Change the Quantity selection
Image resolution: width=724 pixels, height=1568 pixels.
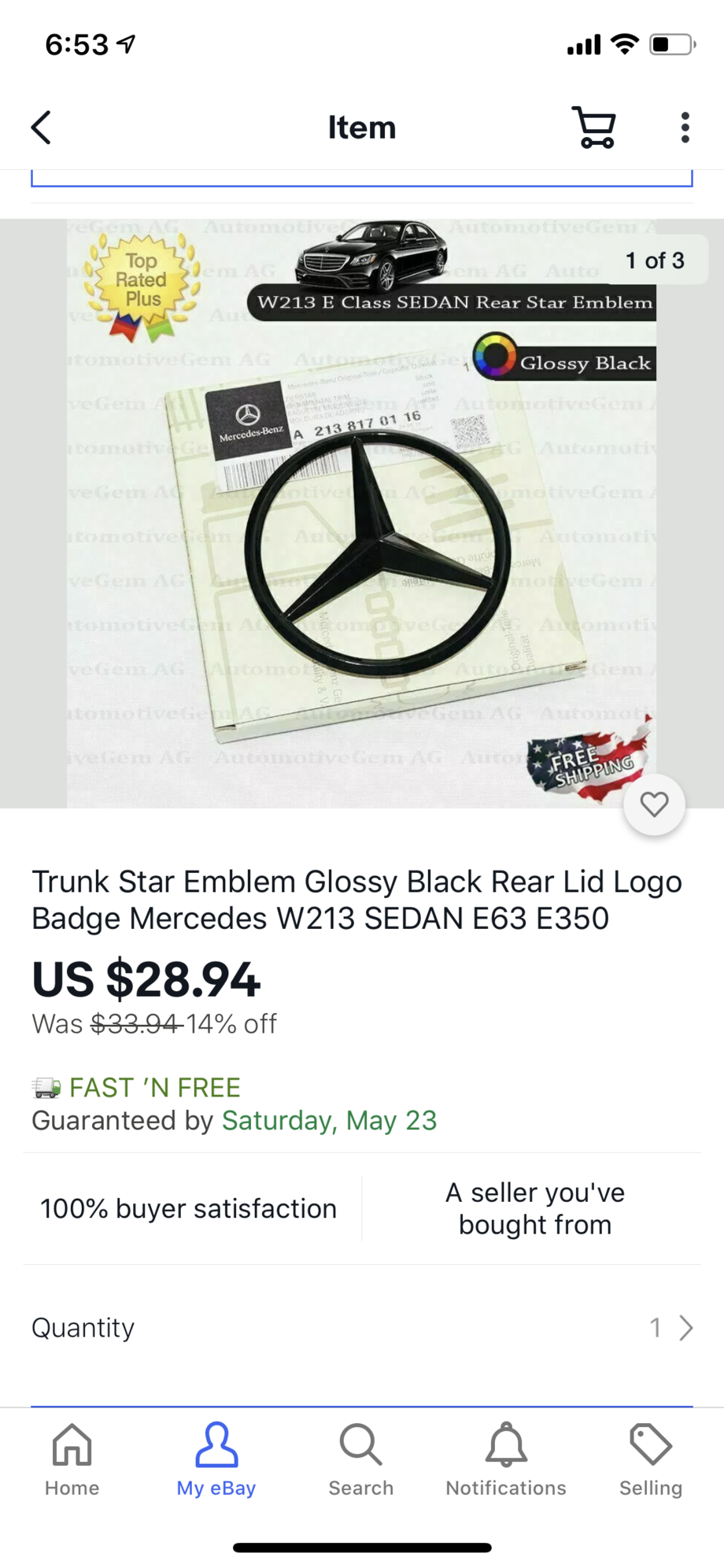[x=362, y=1328]
